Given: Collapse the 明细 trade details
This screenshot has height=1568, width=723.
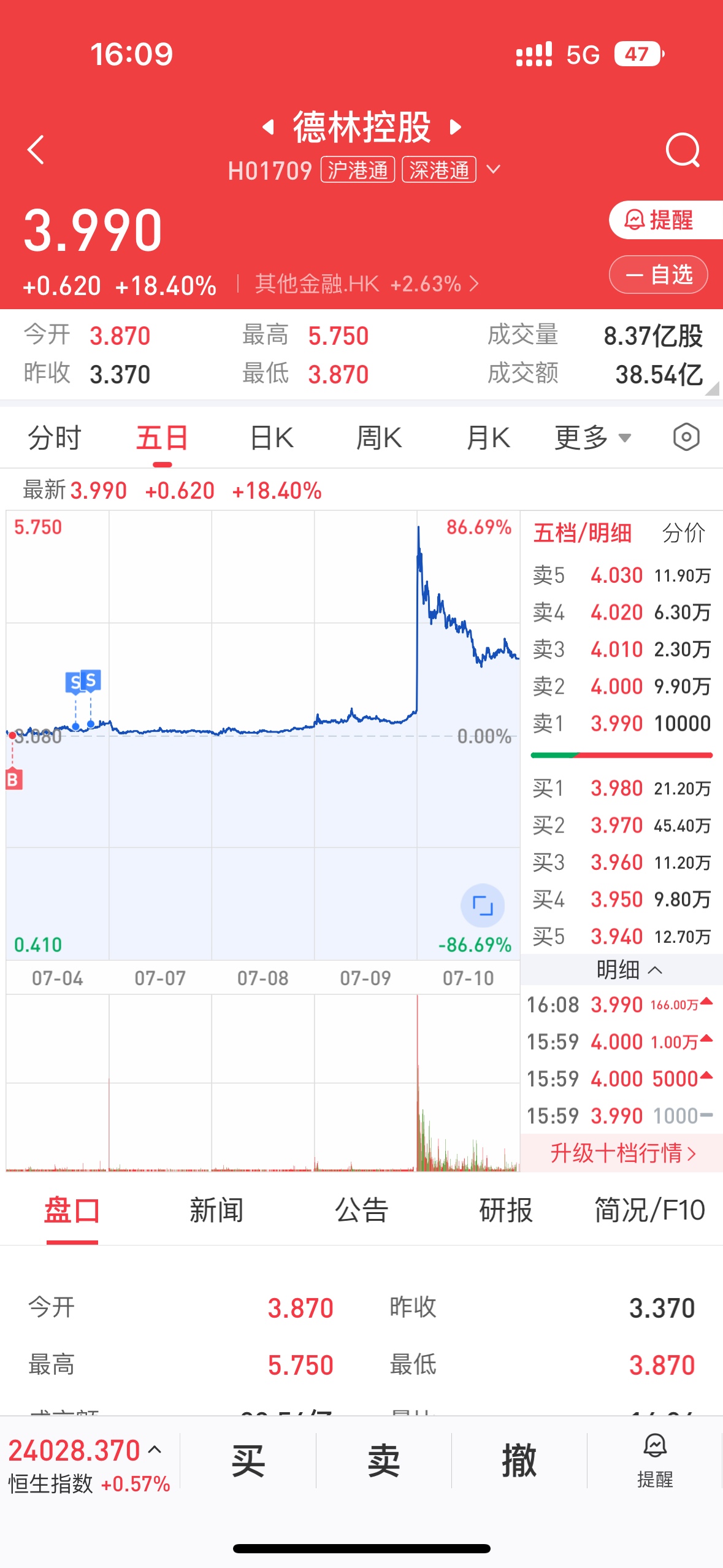Looking at the screenshot, I should tap(629, 970).
